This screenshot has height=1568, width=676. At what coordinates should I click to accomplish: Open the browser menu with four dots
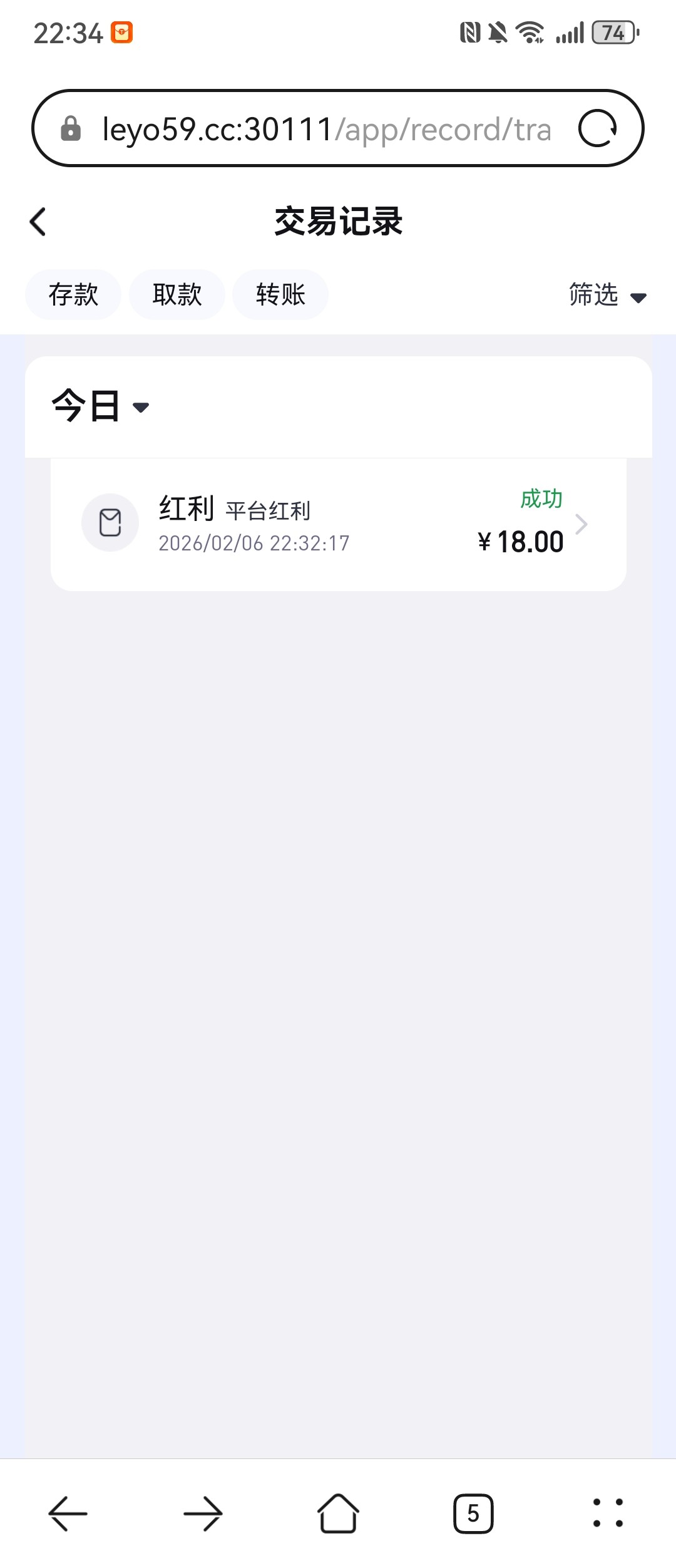[608, 1514]
